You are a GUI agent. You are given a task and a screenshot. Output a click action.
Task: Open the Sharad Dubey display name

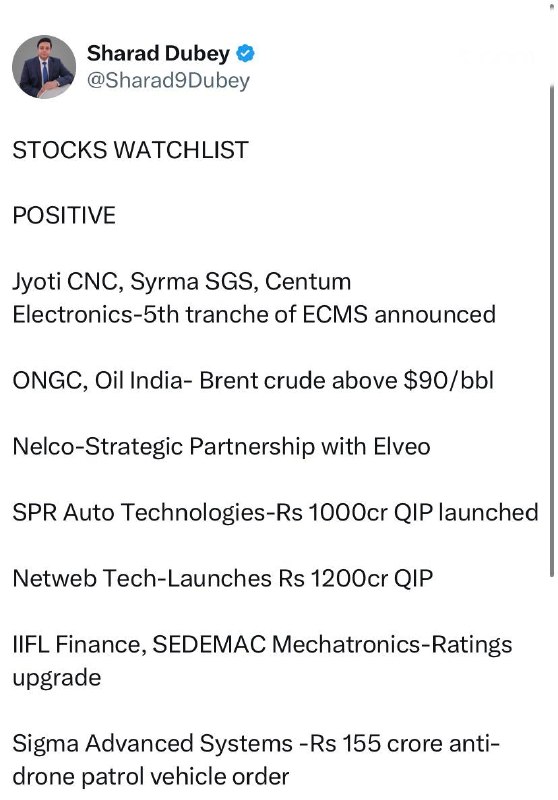(158, 53)
